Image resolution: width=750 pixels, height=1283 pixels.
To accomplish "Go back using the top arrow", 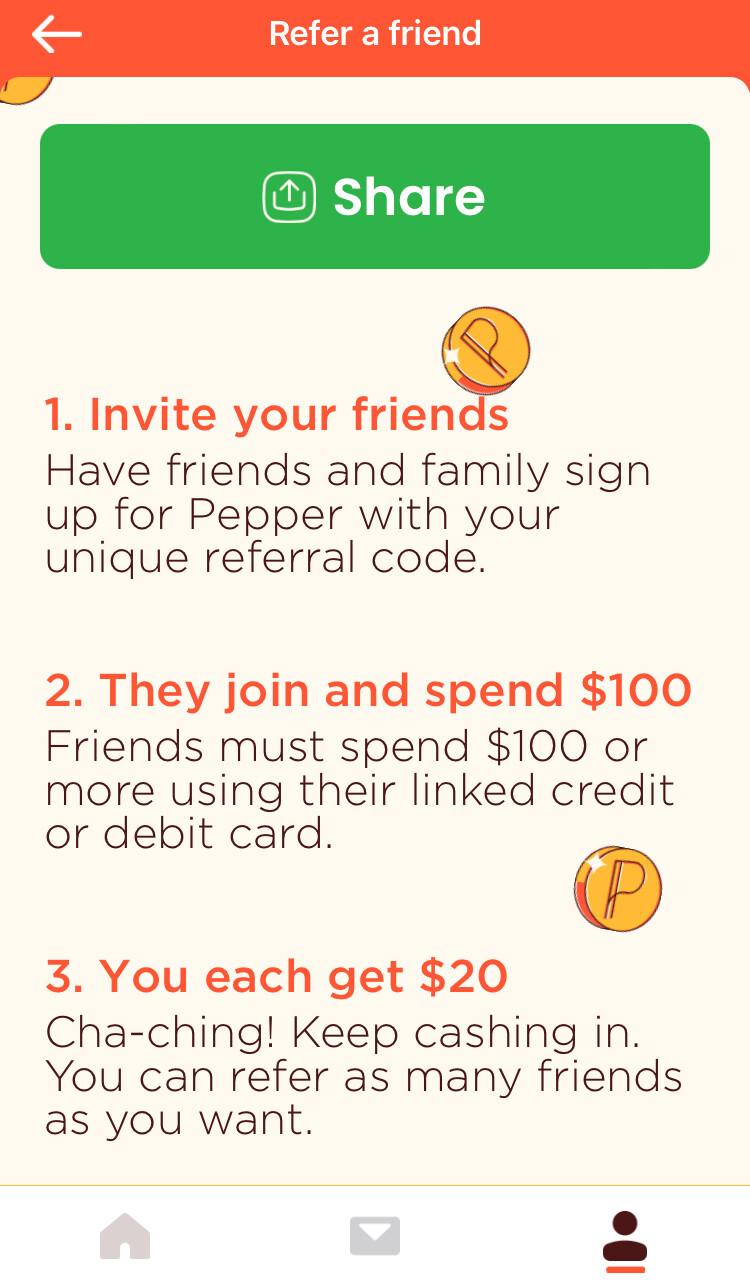I will coord(56,34).
